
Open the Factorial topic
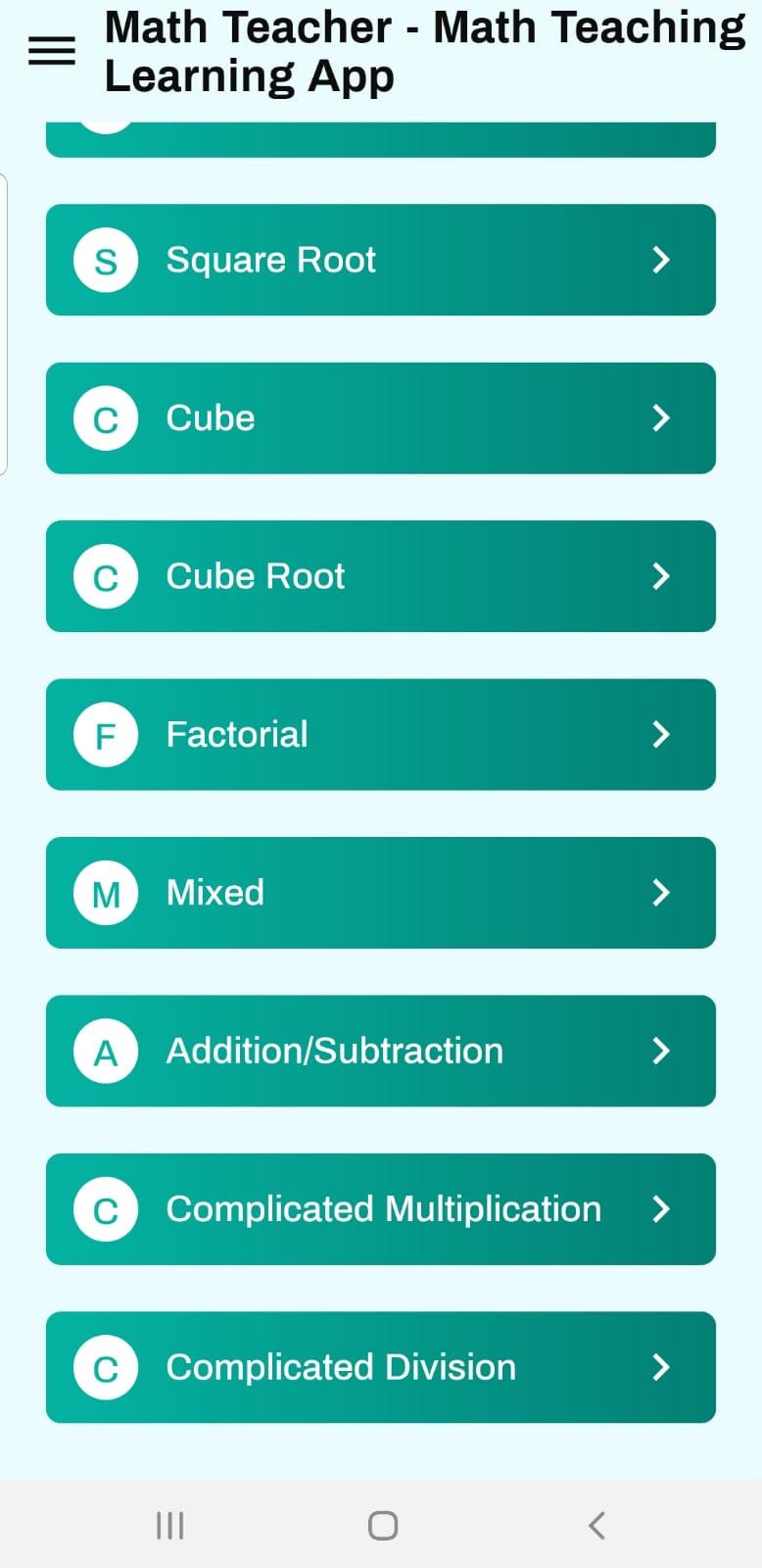click(380, 735)
